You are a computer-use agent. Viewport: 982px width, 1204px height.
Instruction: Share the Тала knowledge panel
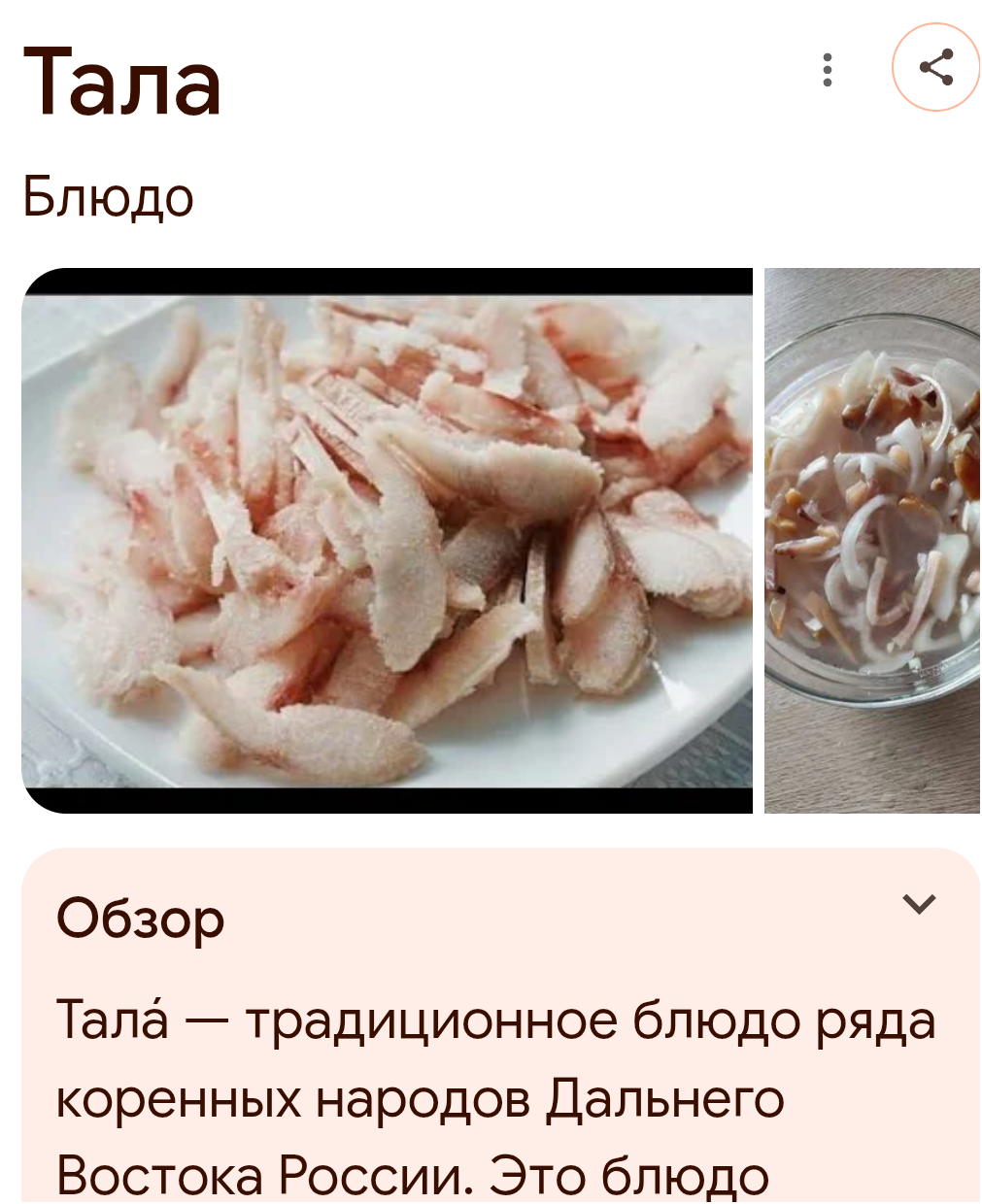pyautogui.click(x=935, y=67)
